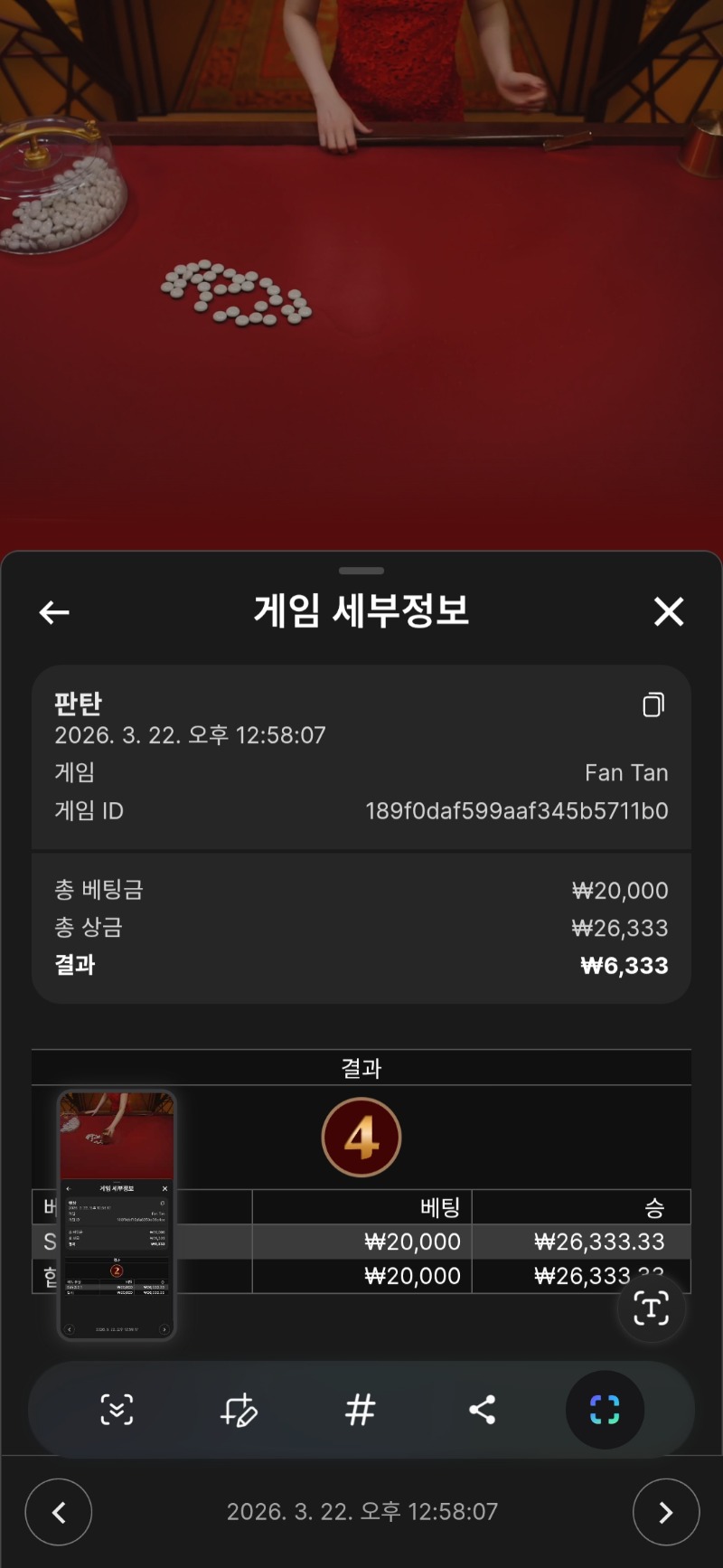Go back from game details

(54, 612)
